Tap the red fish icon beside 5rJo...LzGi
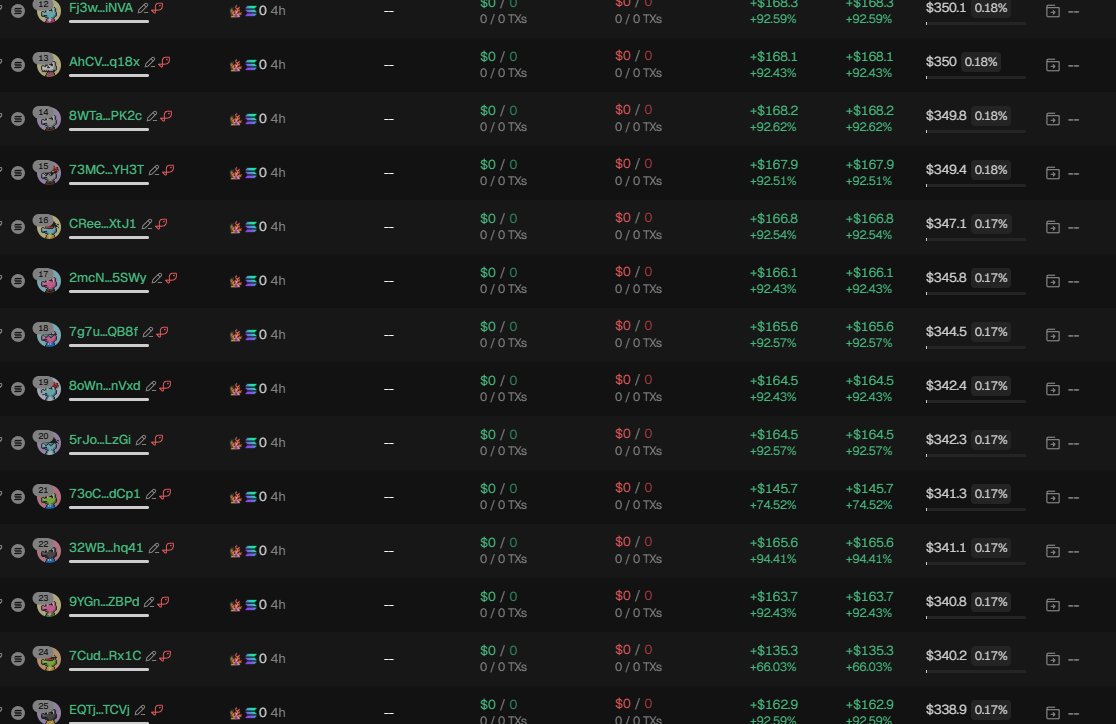Screen dimensions: 1116x724 click(x=157, y=440)
